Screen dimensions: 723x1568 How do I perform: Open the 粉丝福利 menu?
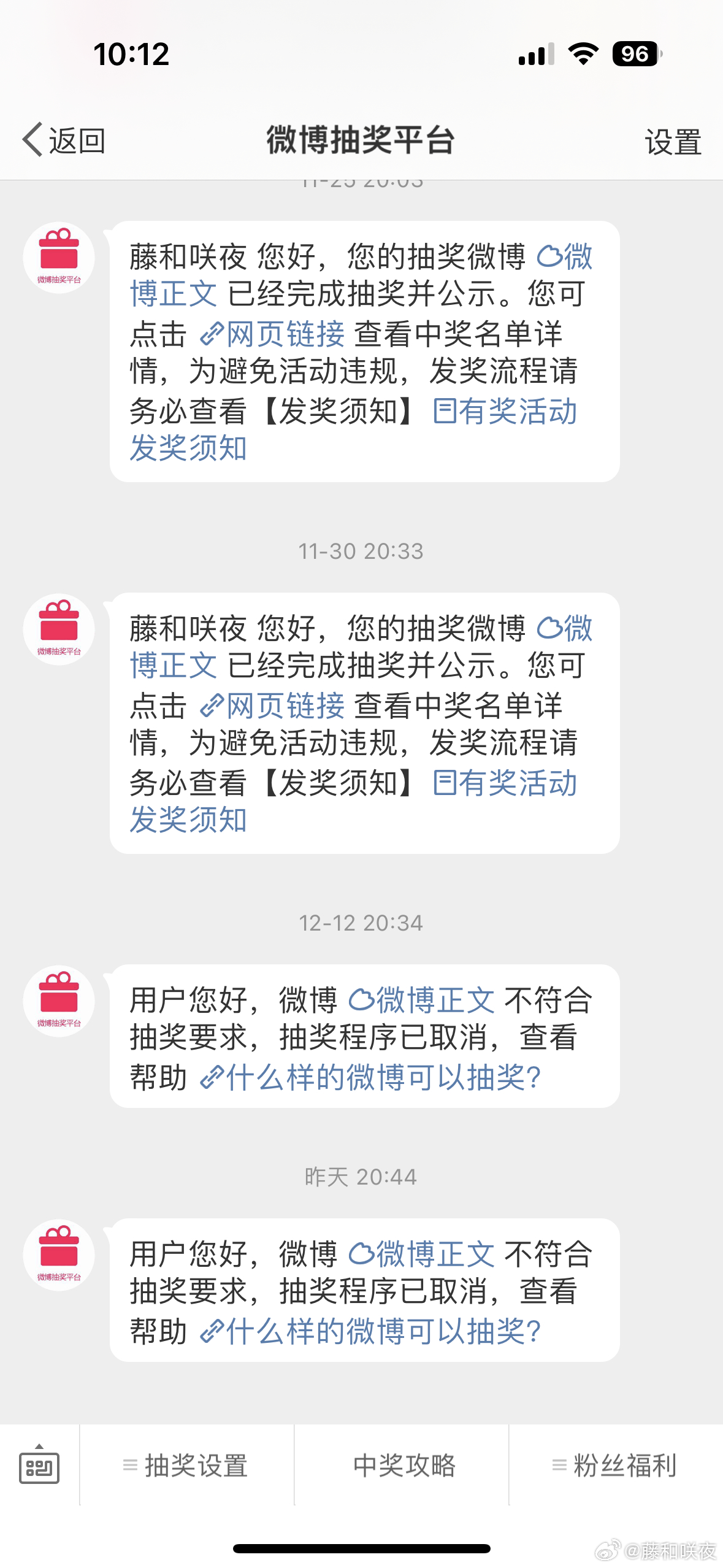(x=616, y=1465)
